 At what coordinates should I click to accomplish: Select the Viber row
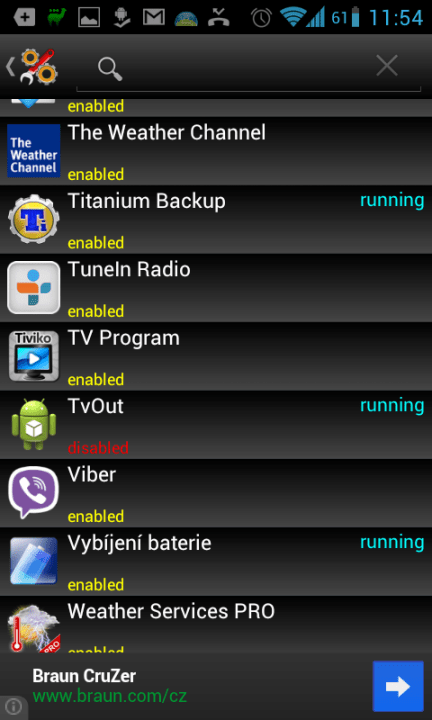coord(216,493)
